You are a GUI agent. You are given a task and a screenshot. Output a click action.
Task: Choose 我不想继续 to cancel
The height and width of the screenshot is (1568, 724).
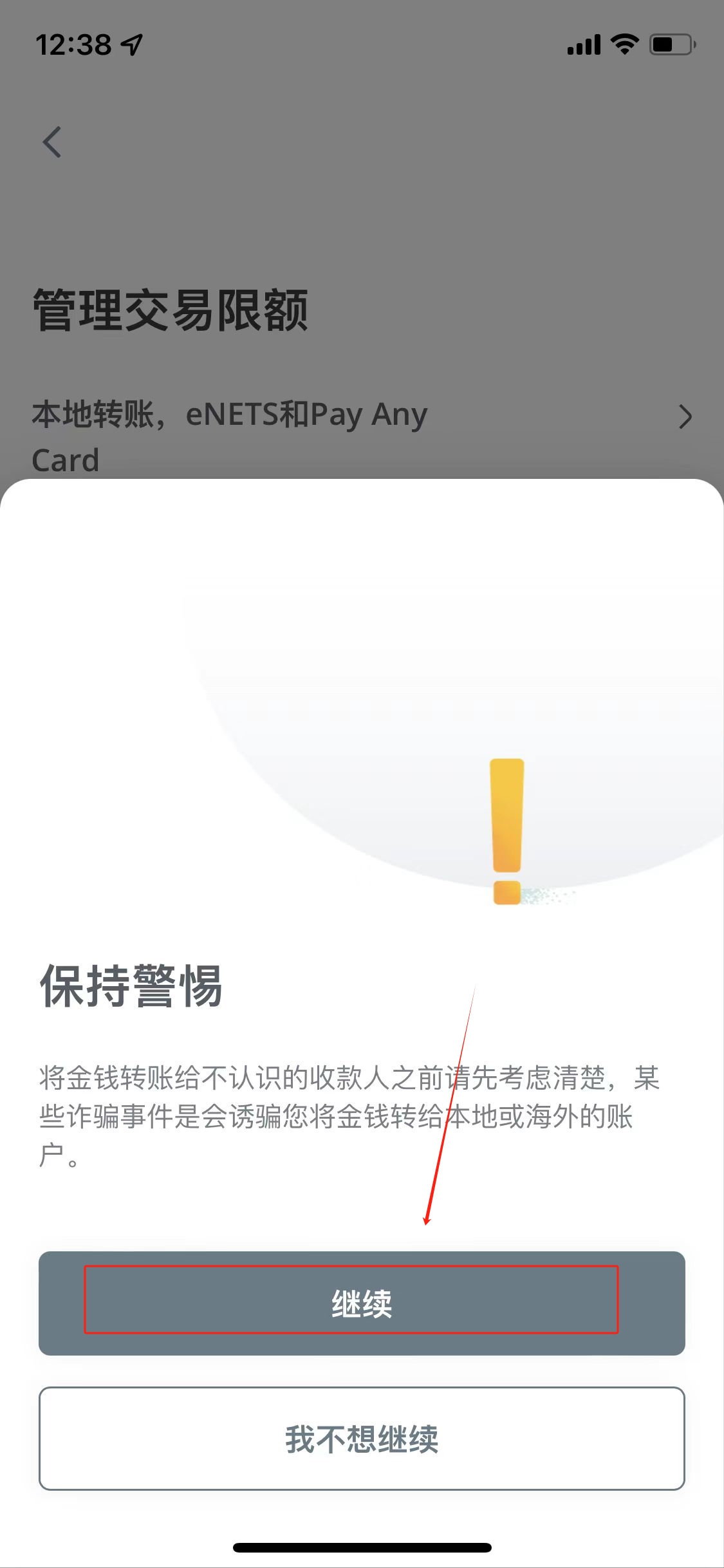[x=362, y=1439]
